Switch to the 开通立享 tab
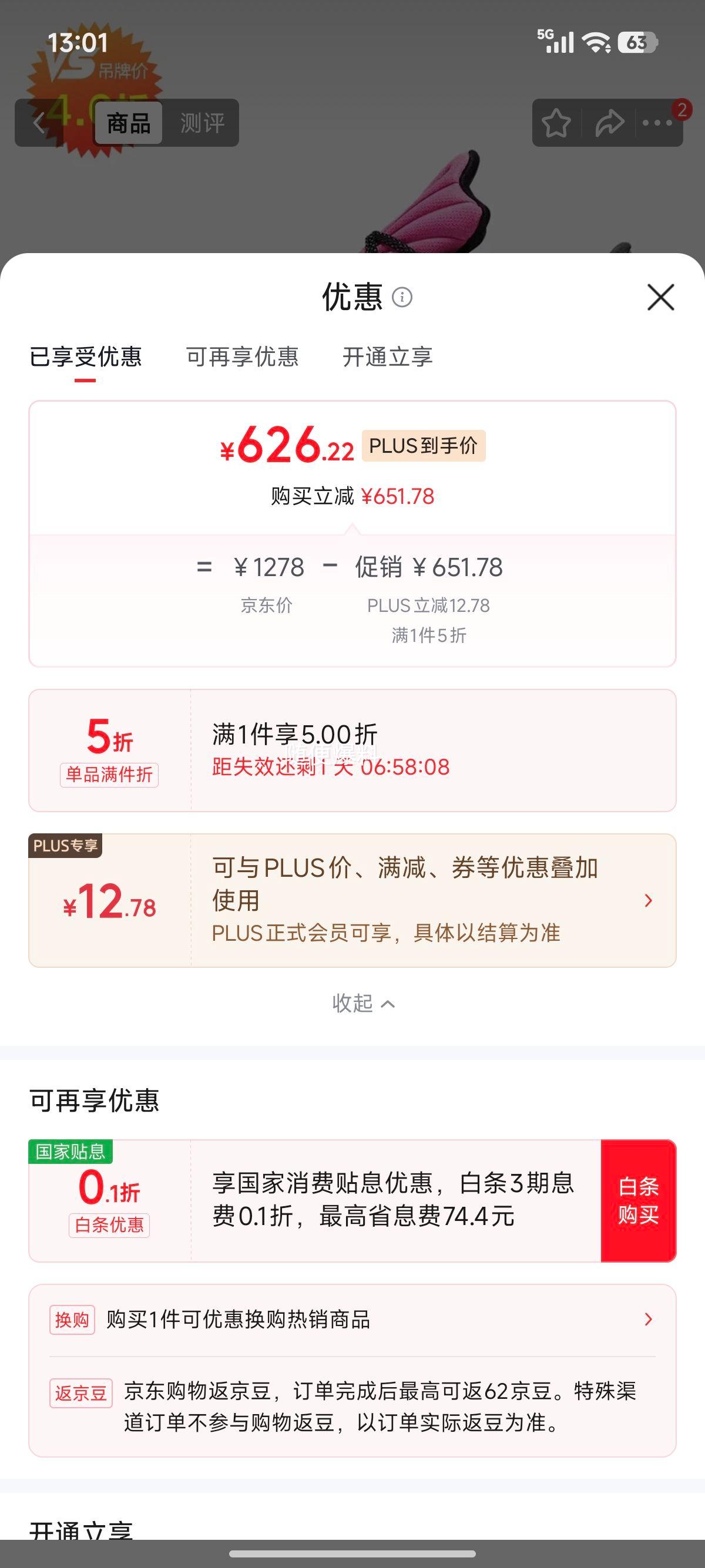Screen dimensions: 705x1568 coord(388,356)
